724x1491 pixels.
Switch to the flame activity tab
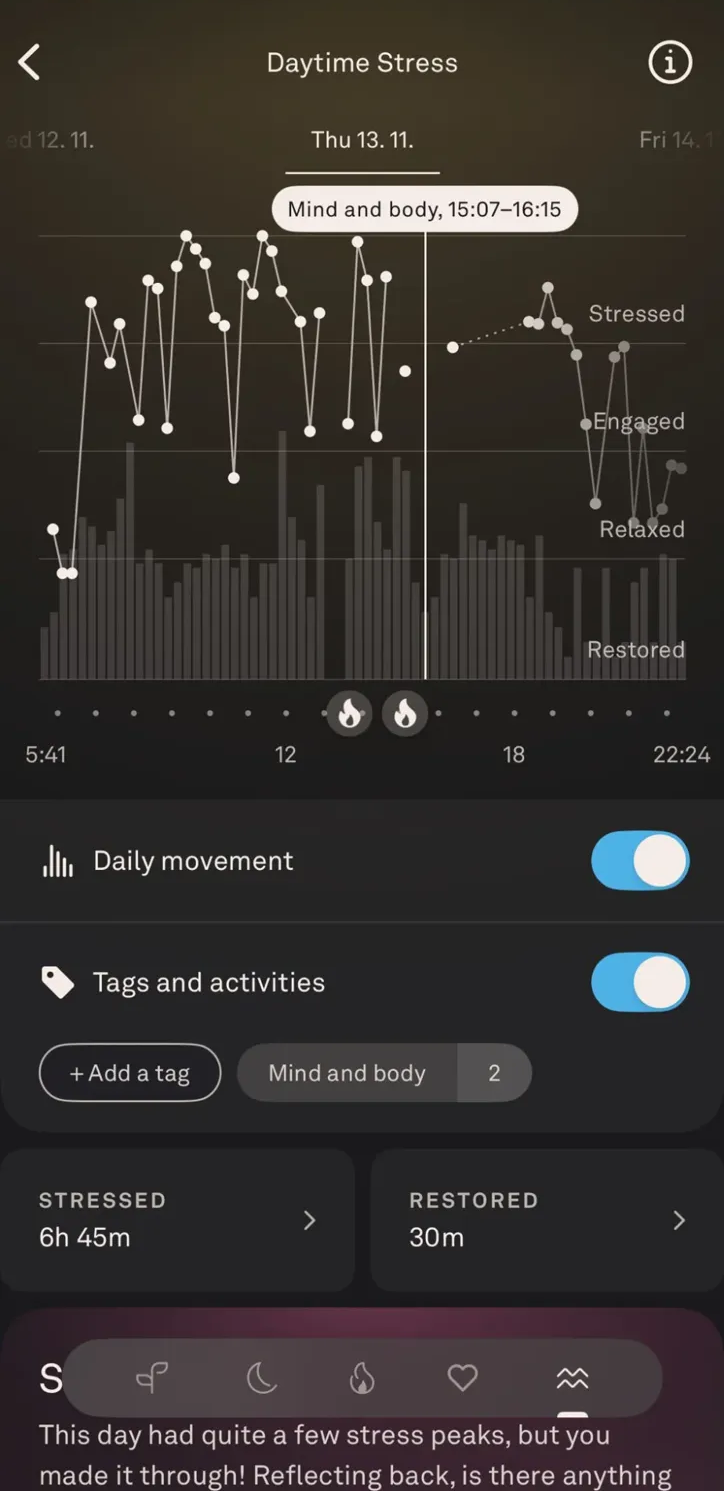362,1379
